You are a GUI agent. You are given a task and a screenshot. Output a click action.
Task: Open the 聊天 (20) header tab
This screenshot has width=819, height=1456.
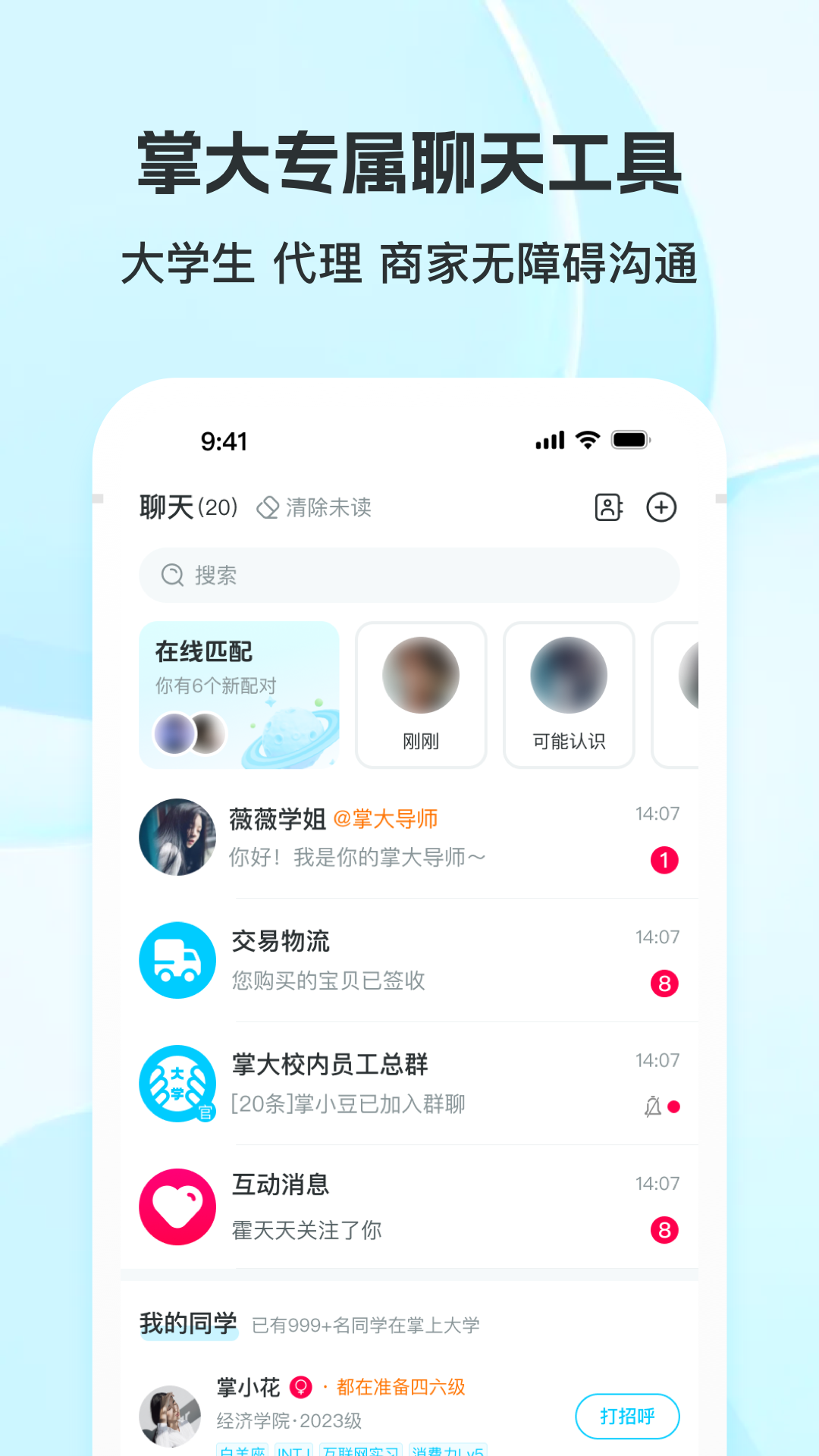pos(187,506)
